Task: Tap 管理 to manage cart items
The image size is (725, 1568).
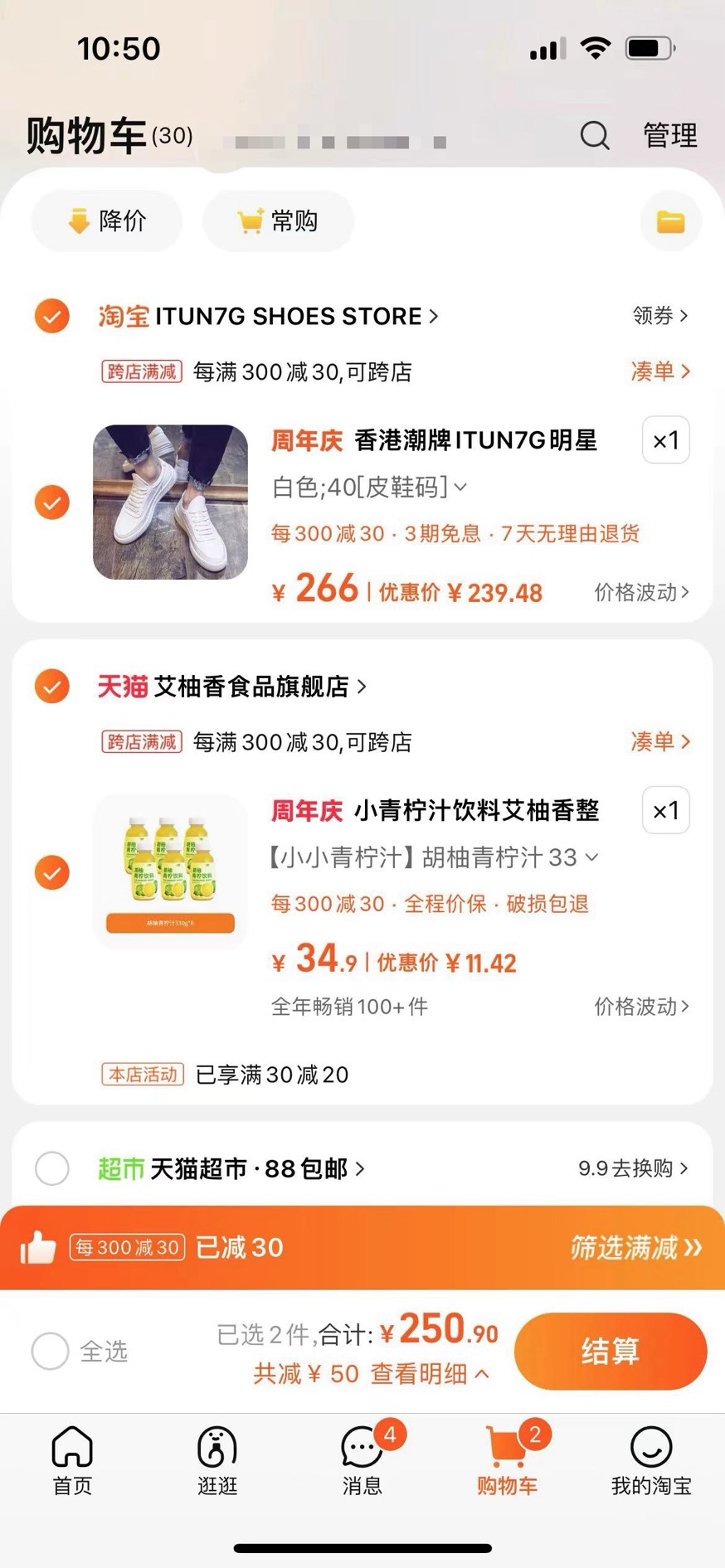Action: click(x=669, y=136)
